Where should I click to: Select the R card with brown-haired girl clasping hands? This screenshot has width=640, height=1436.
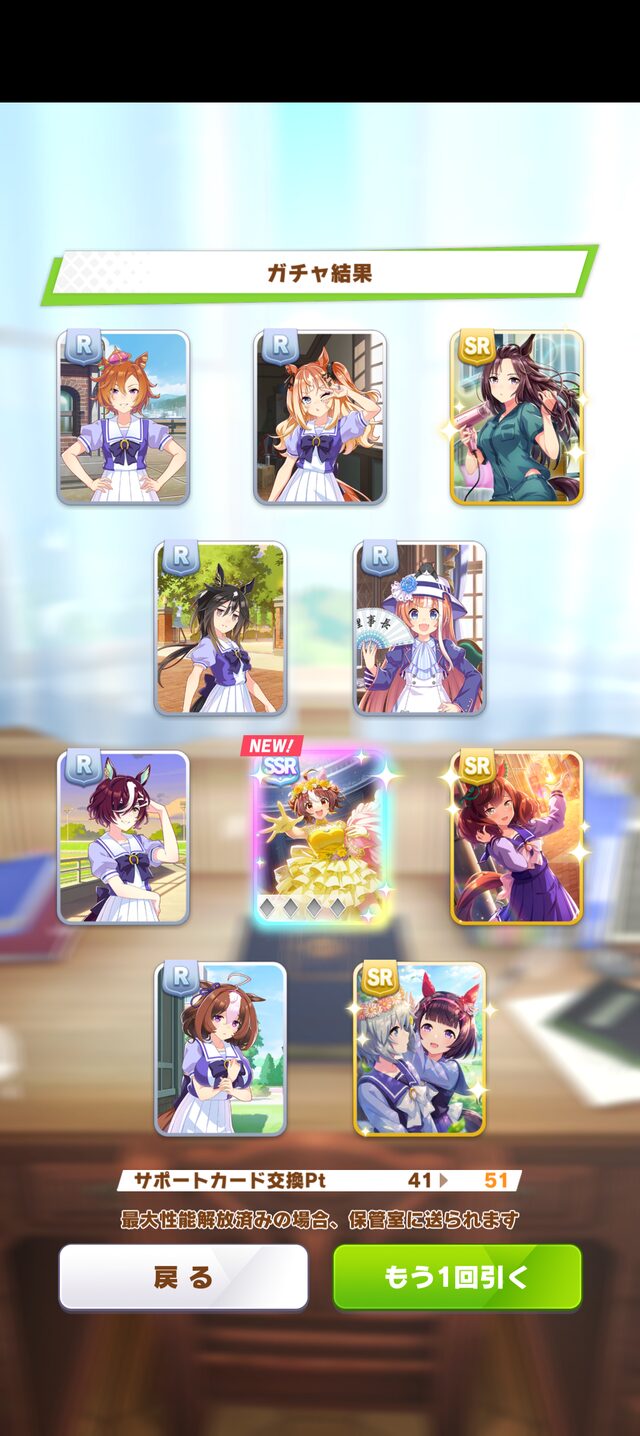coord(221,1049)
